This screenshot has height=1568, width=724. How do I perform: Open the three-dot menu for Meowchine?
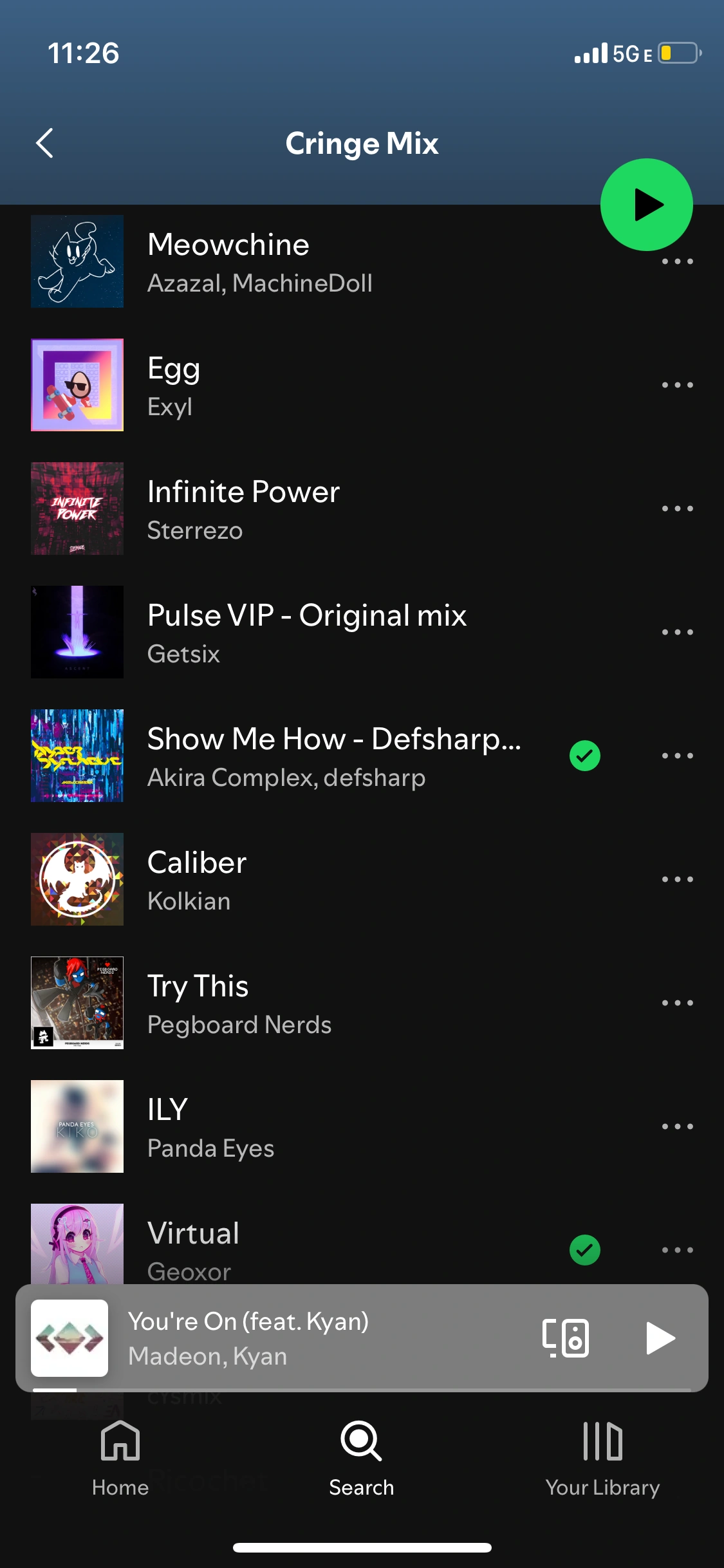tap(677, 261)
